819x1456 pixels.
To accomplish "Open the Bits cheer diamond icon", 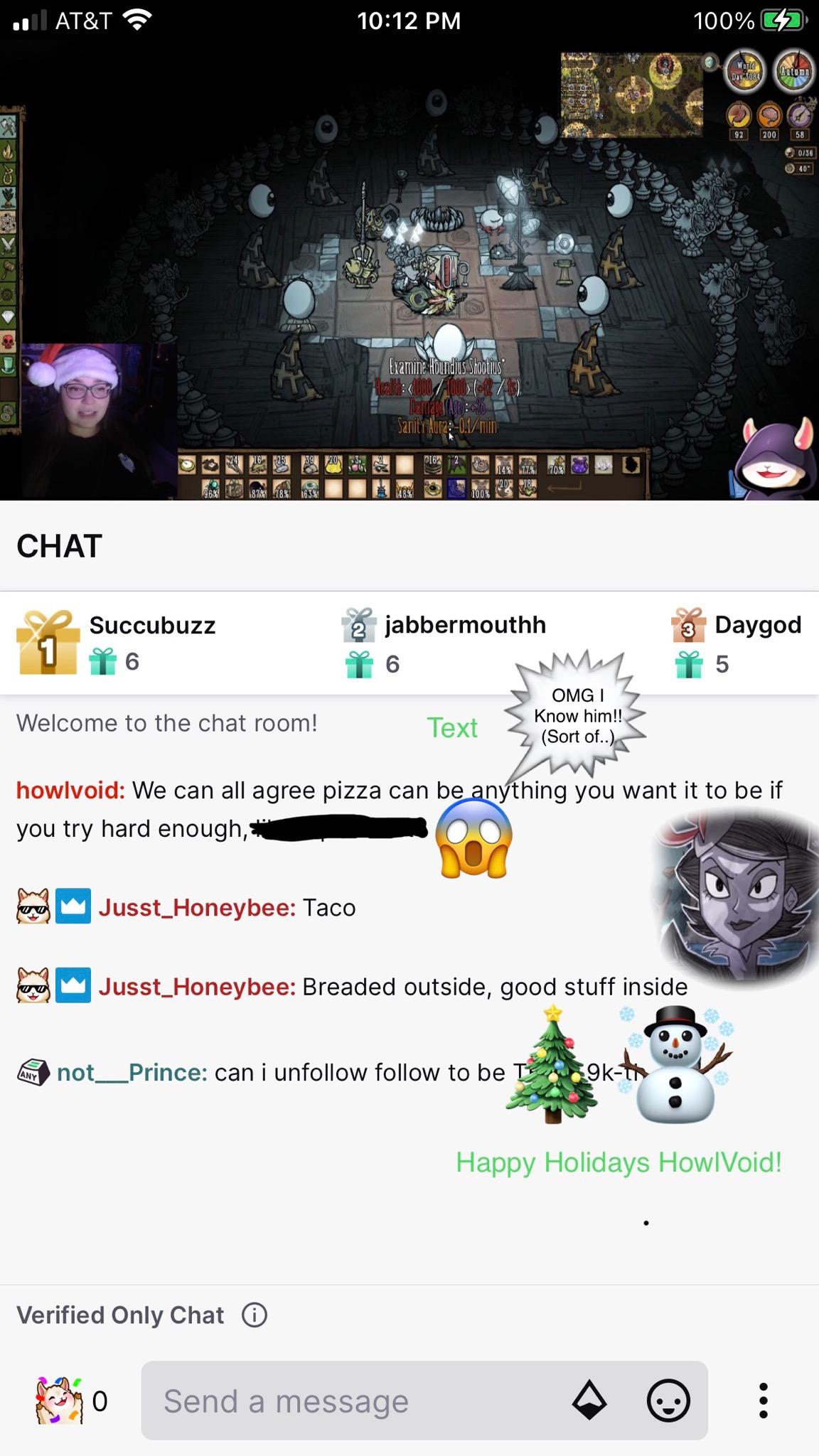I will 589,1401.
